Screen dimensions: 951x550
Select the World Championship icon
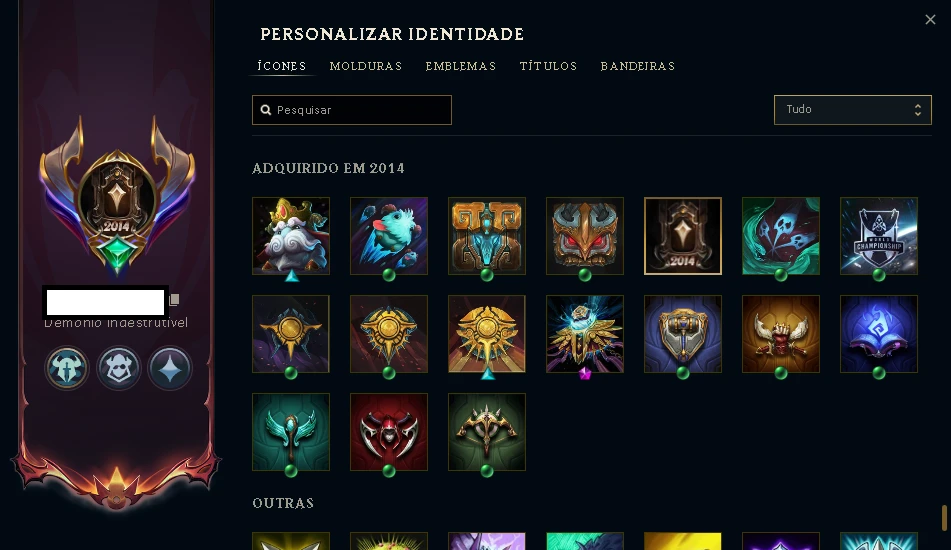tap(879, 236)
